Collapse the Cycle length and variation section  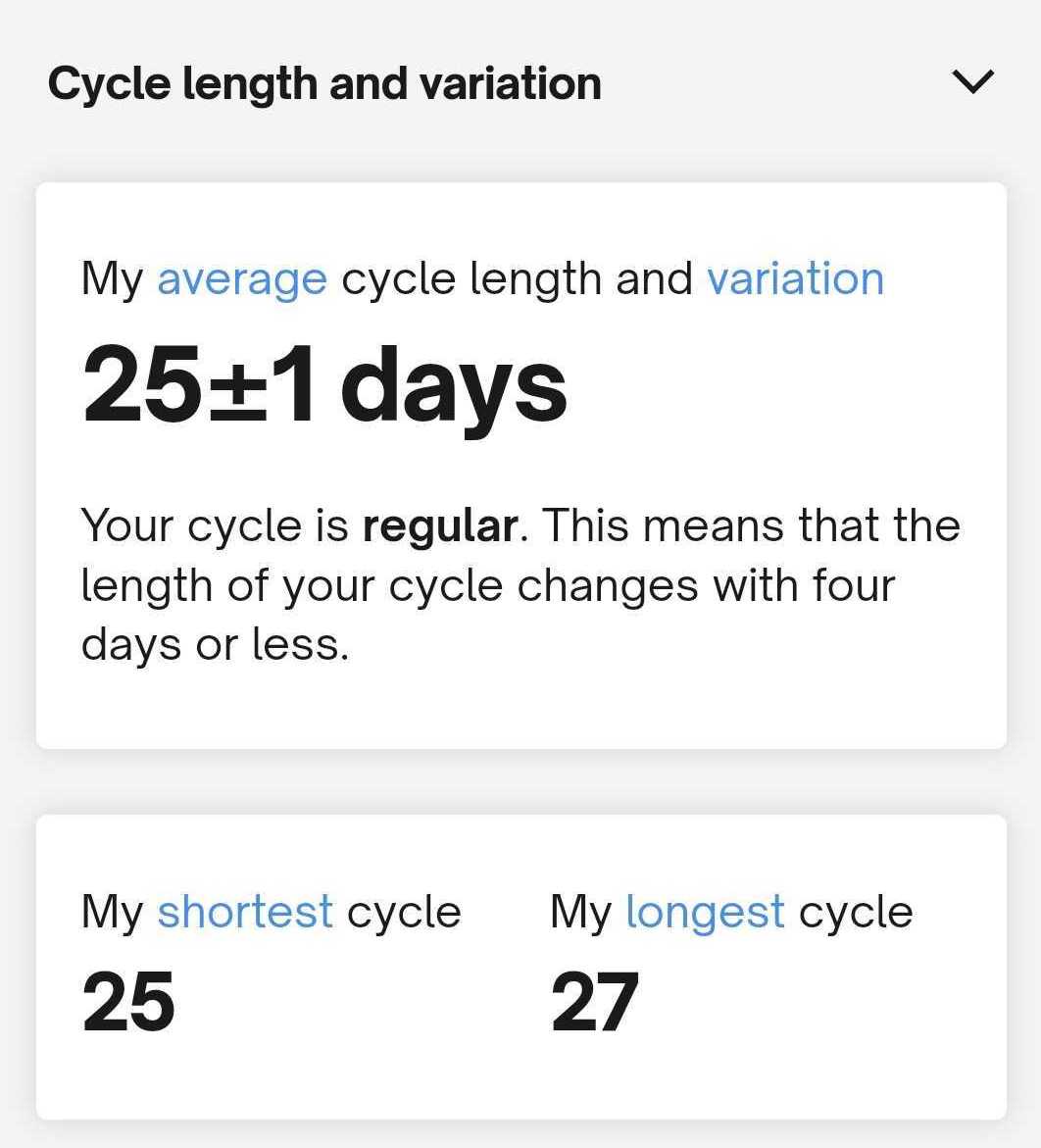[x=971, y=82]
